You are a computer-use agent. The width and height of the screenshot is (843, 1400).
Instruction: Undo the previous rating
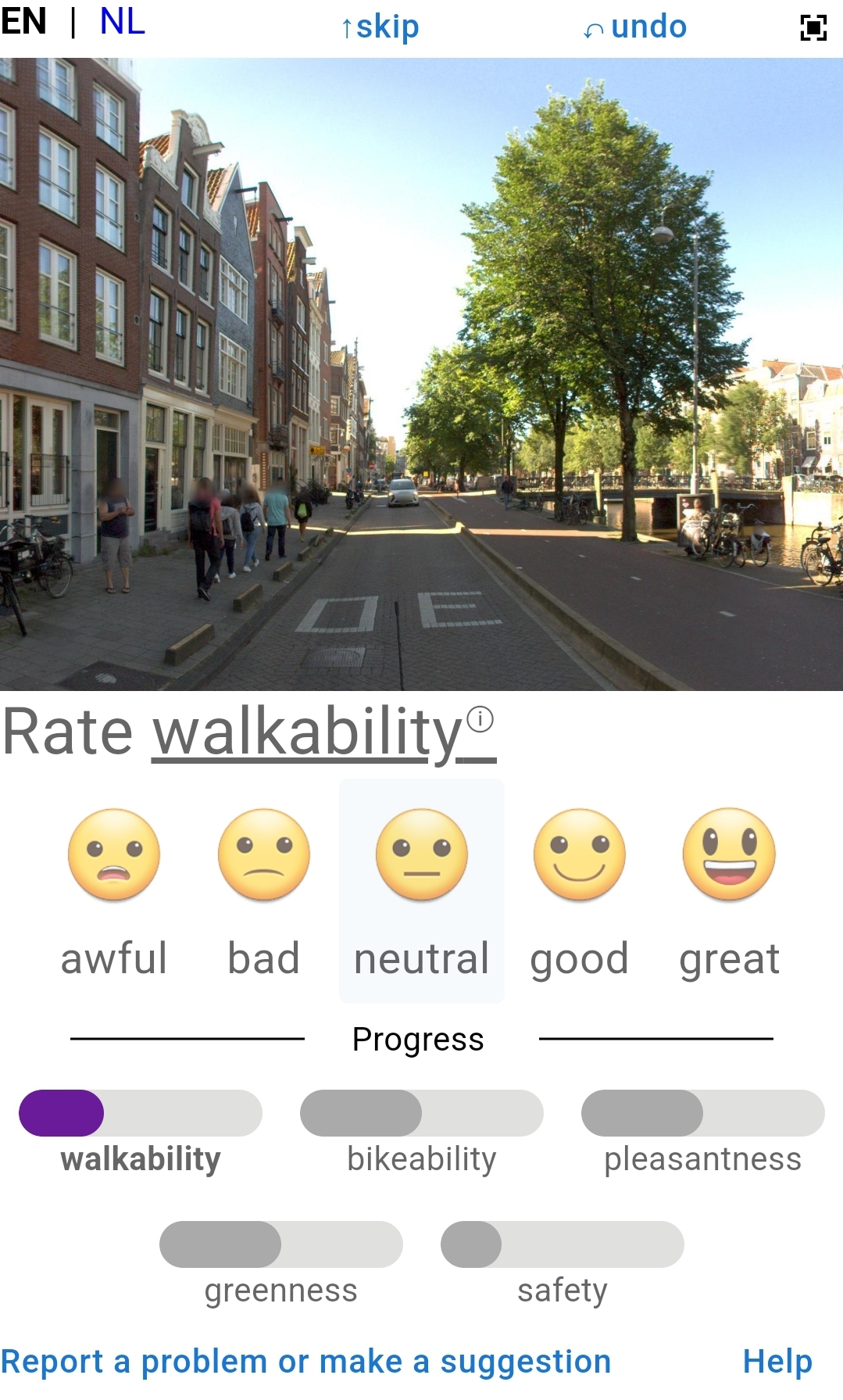(636, 27)
